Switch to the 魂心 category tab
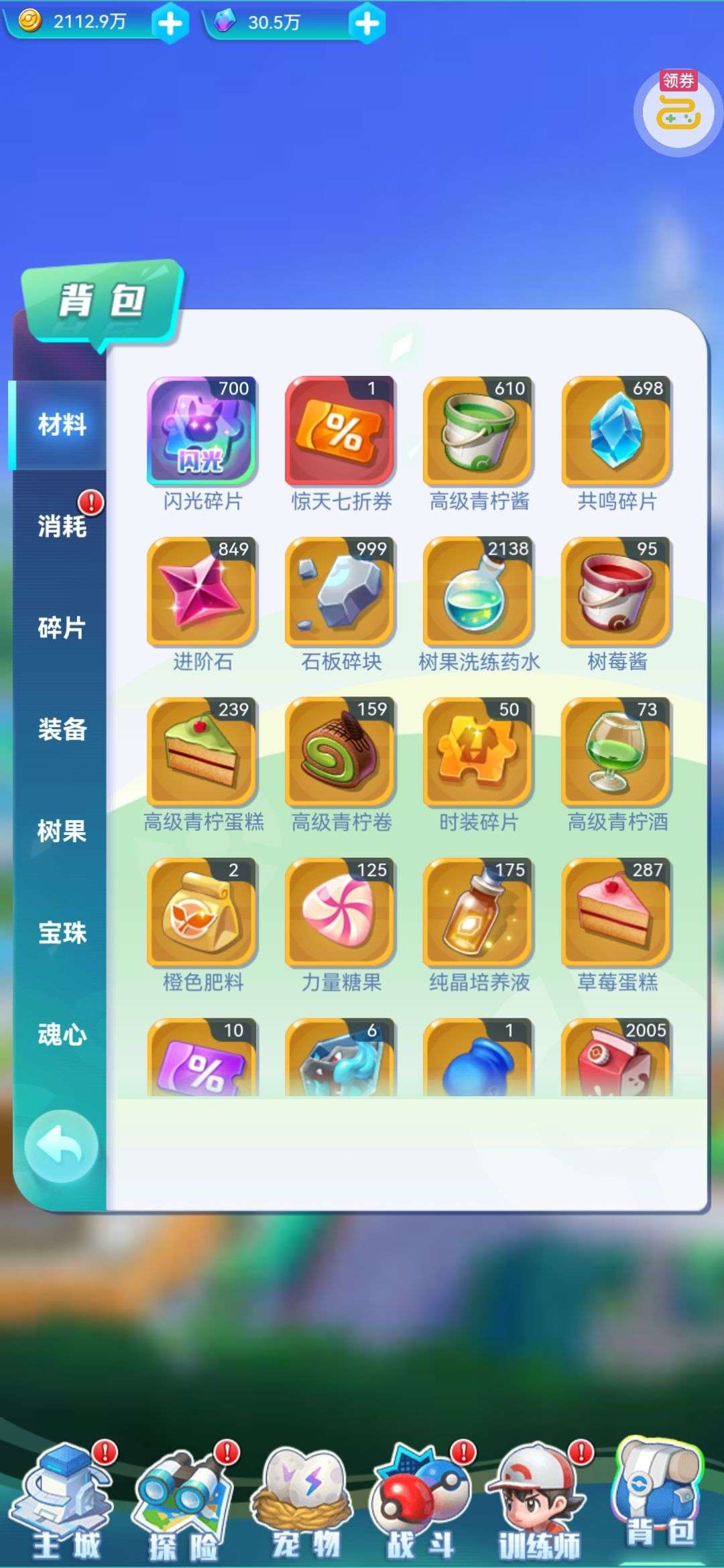This screenshot has width=724, height=1568. pos(62,1034)
